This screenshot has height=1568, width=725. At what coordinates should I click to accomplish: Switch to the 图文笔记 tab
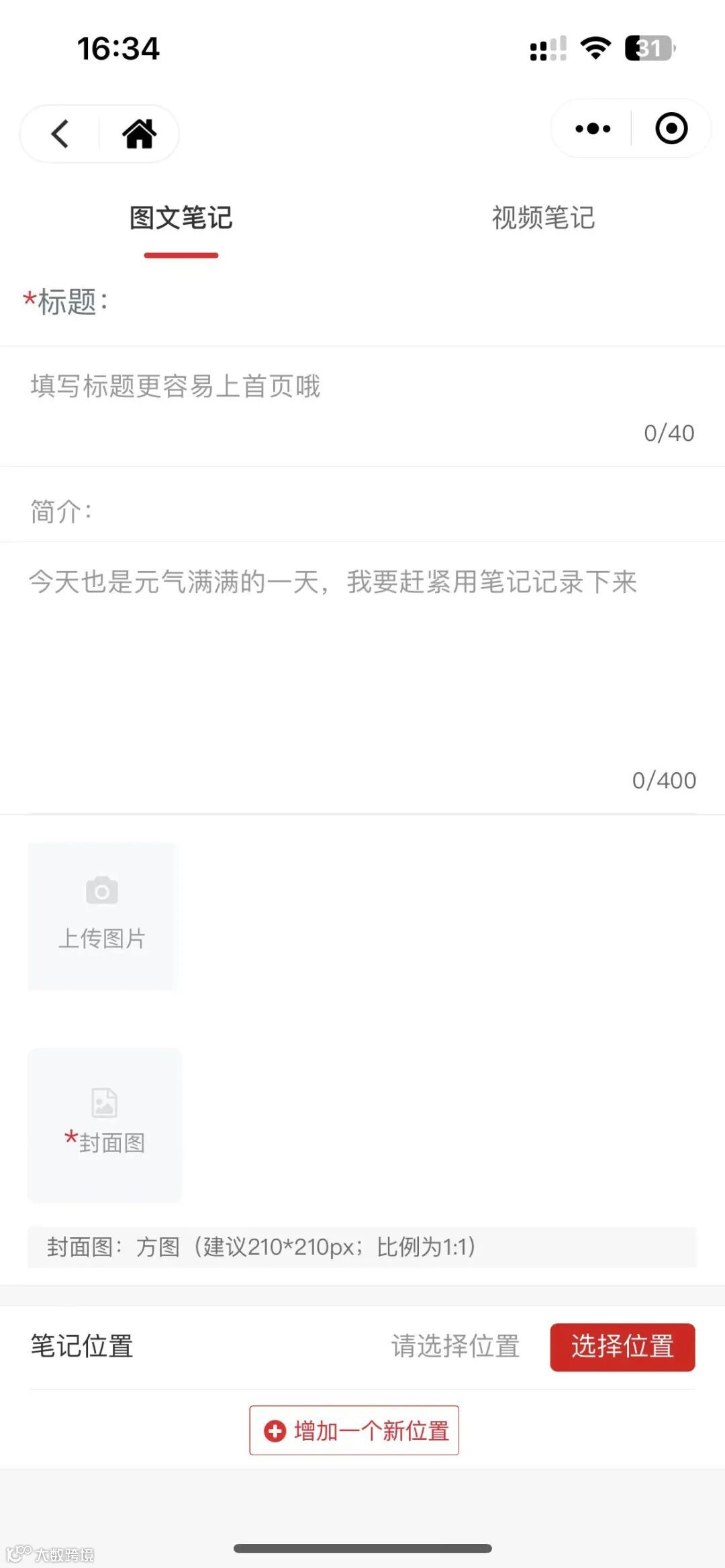(x=181, y=218)
